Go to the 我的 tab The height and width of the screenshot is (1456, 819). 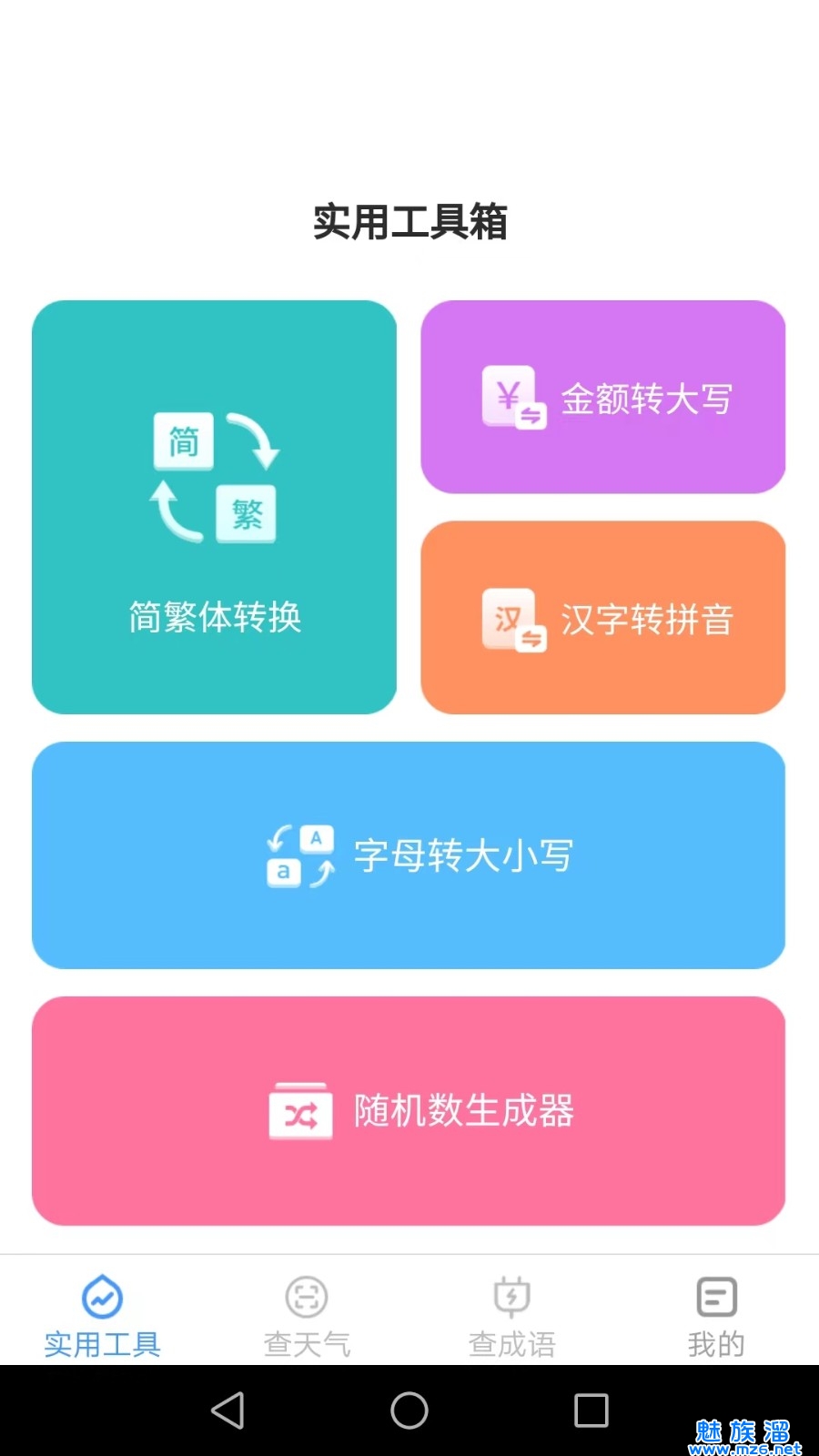(716, 1315)
